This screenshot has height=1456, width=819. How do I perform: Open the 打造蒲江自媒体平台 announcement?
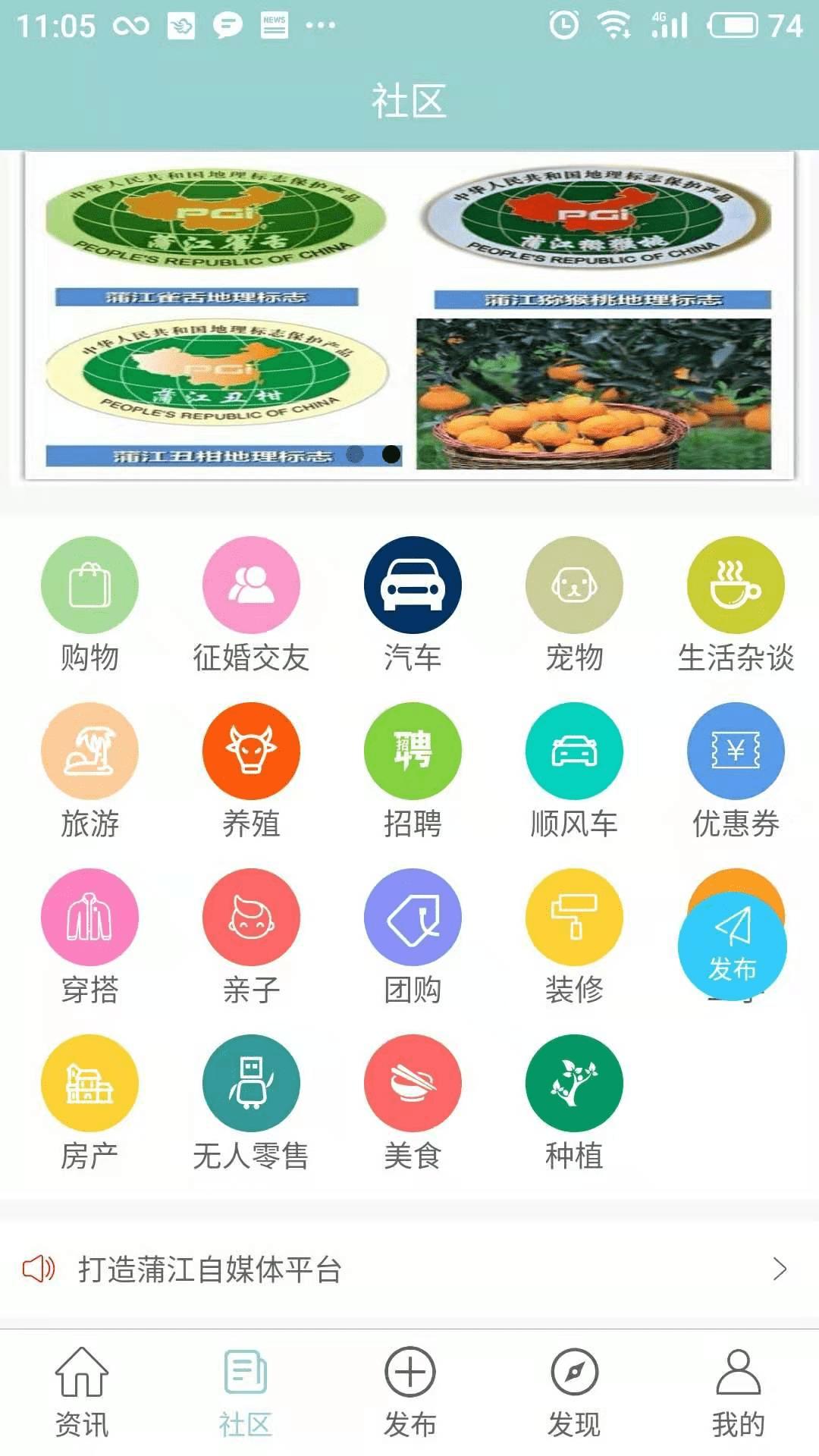[409, 1269]
